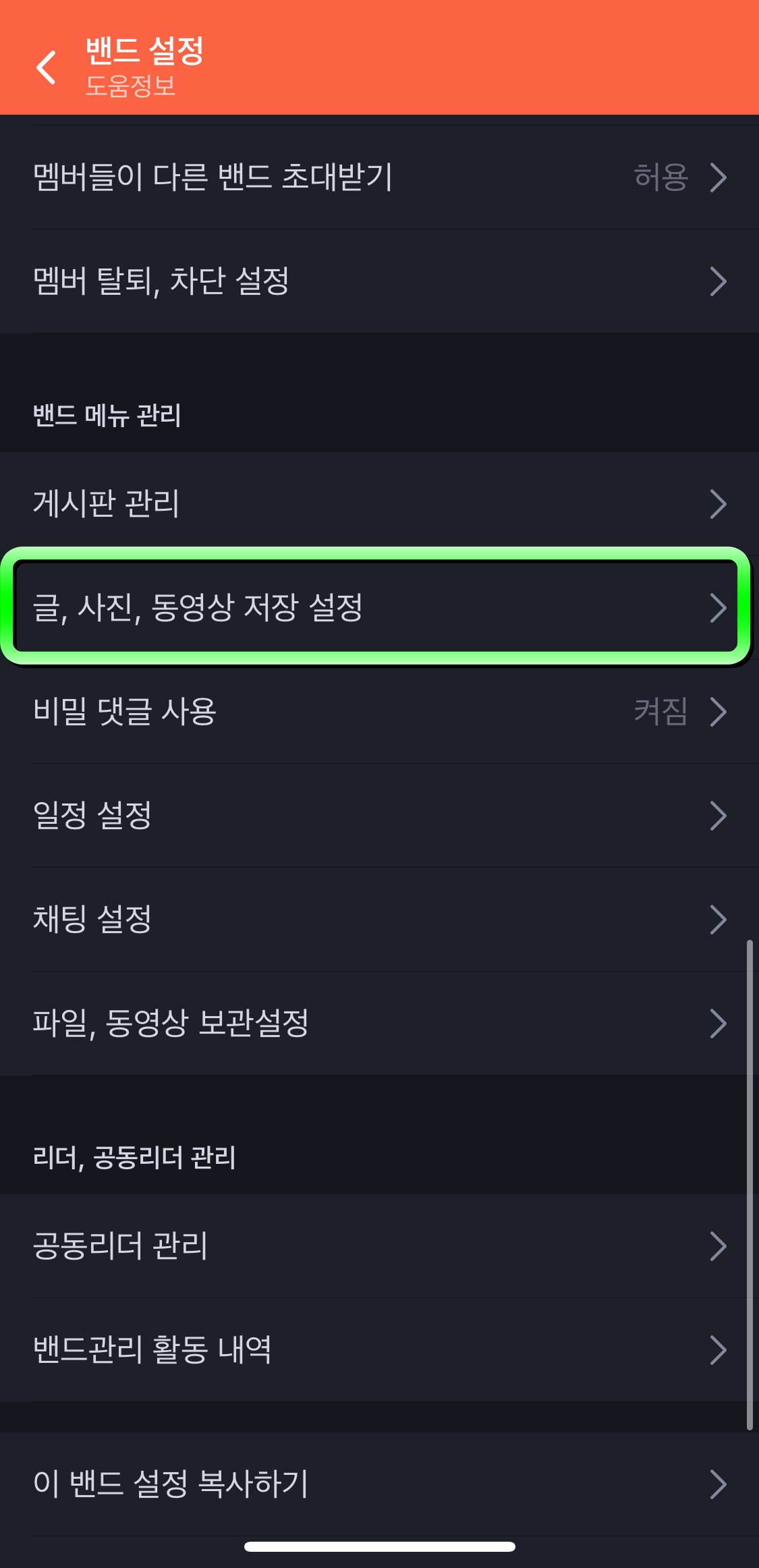Tap the chevron beside 일정 설정
The height and width of the screenshot is (1568, 759).
[718, 816]
